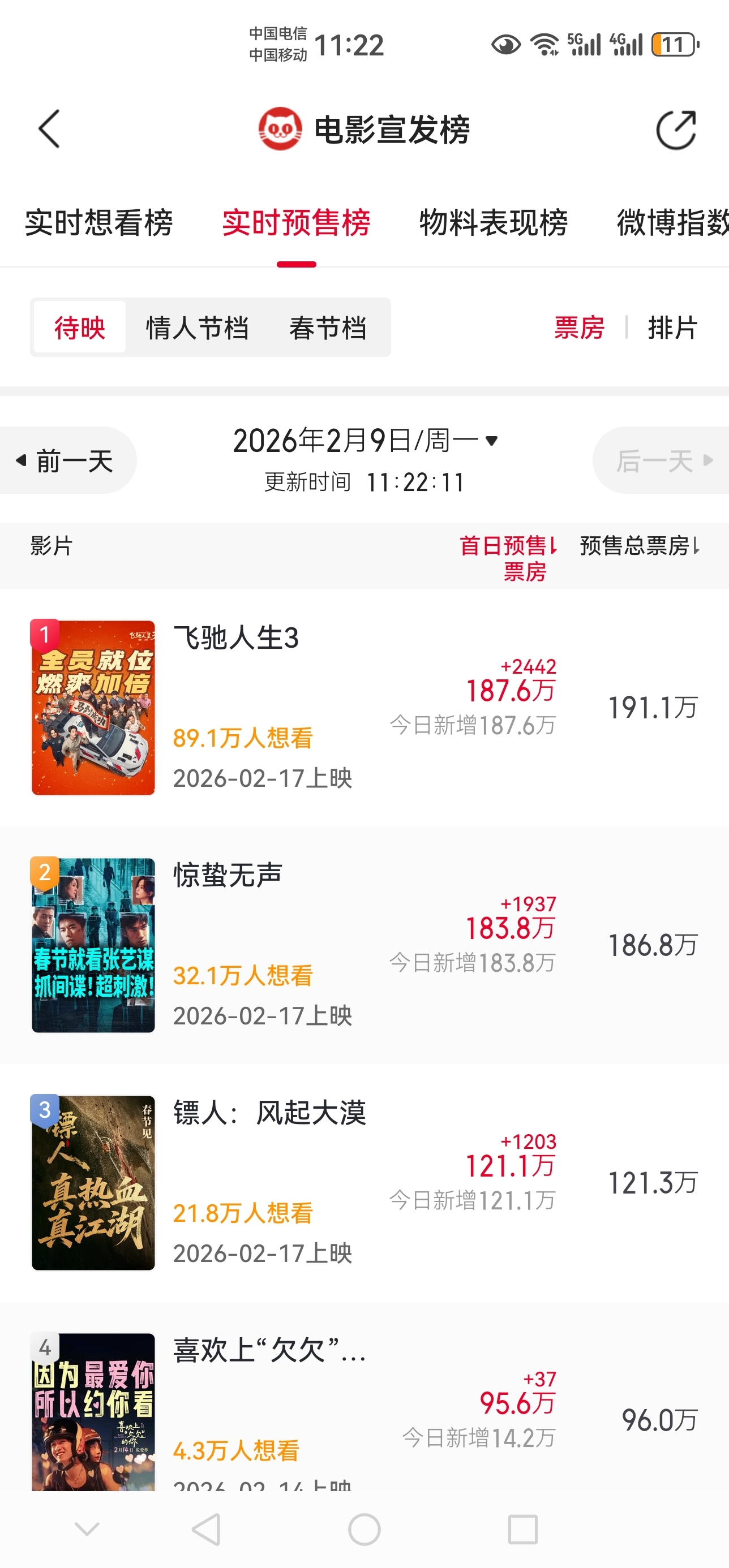Switch to the 物料表现榜 tab
729x1568 pixels.
click(494, 223)
